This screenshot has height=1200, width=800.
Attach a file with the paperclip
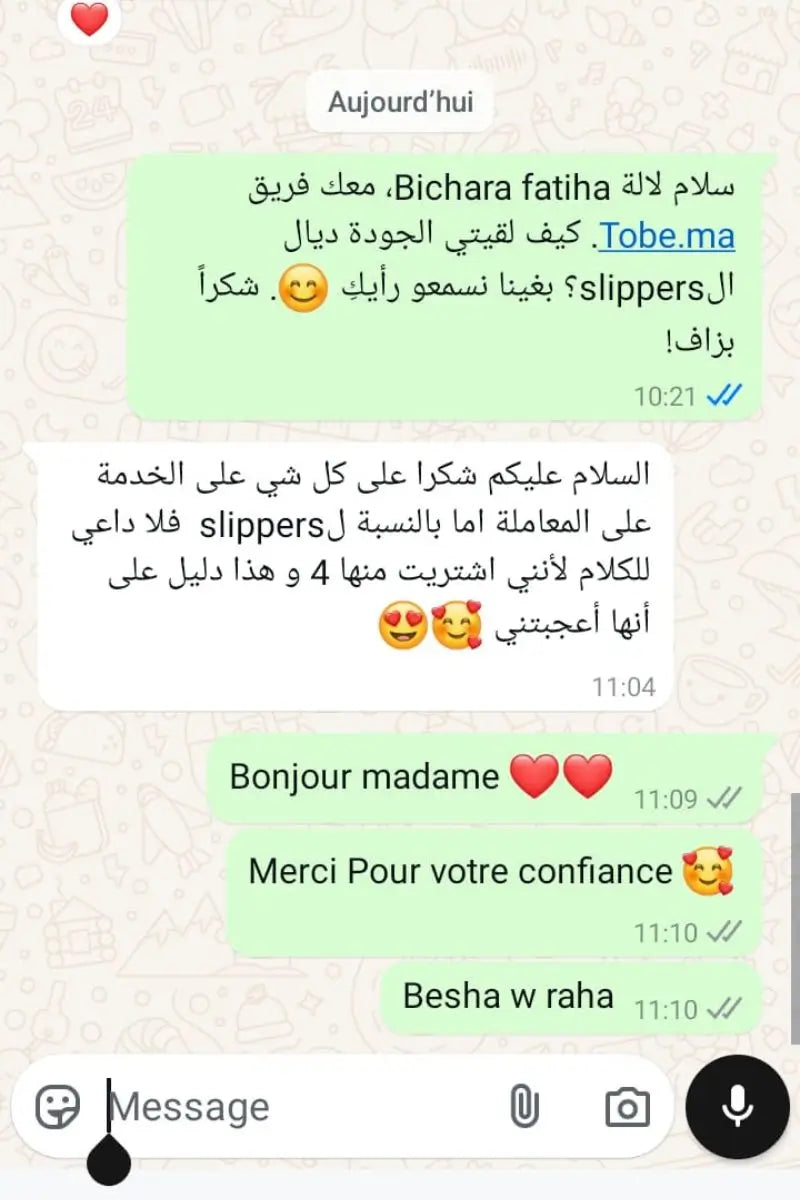point(524,1107)
